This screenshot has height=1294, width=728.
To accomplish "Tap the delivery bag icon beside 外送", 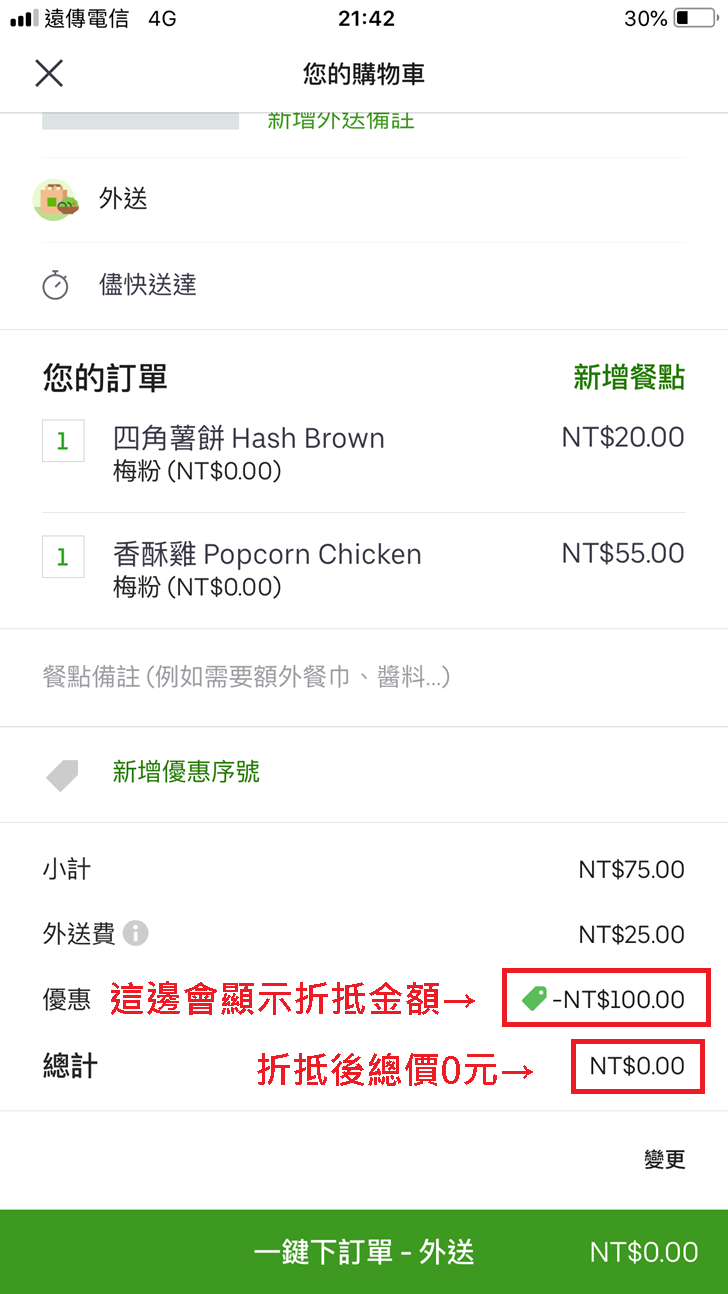I will (54, 199).
